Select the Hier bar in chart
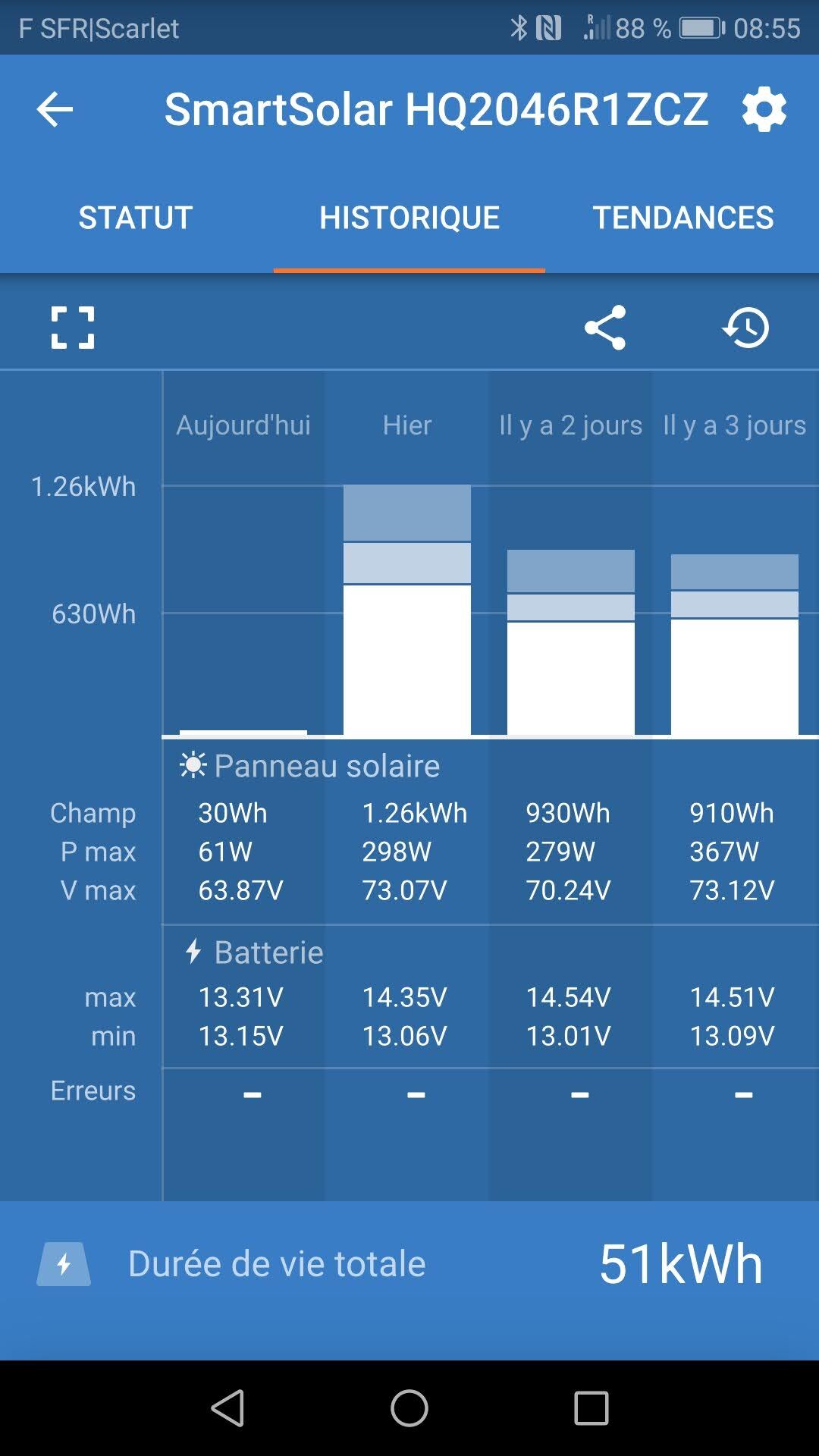Viewport: 819px width, 1456px height. [407, 610]
